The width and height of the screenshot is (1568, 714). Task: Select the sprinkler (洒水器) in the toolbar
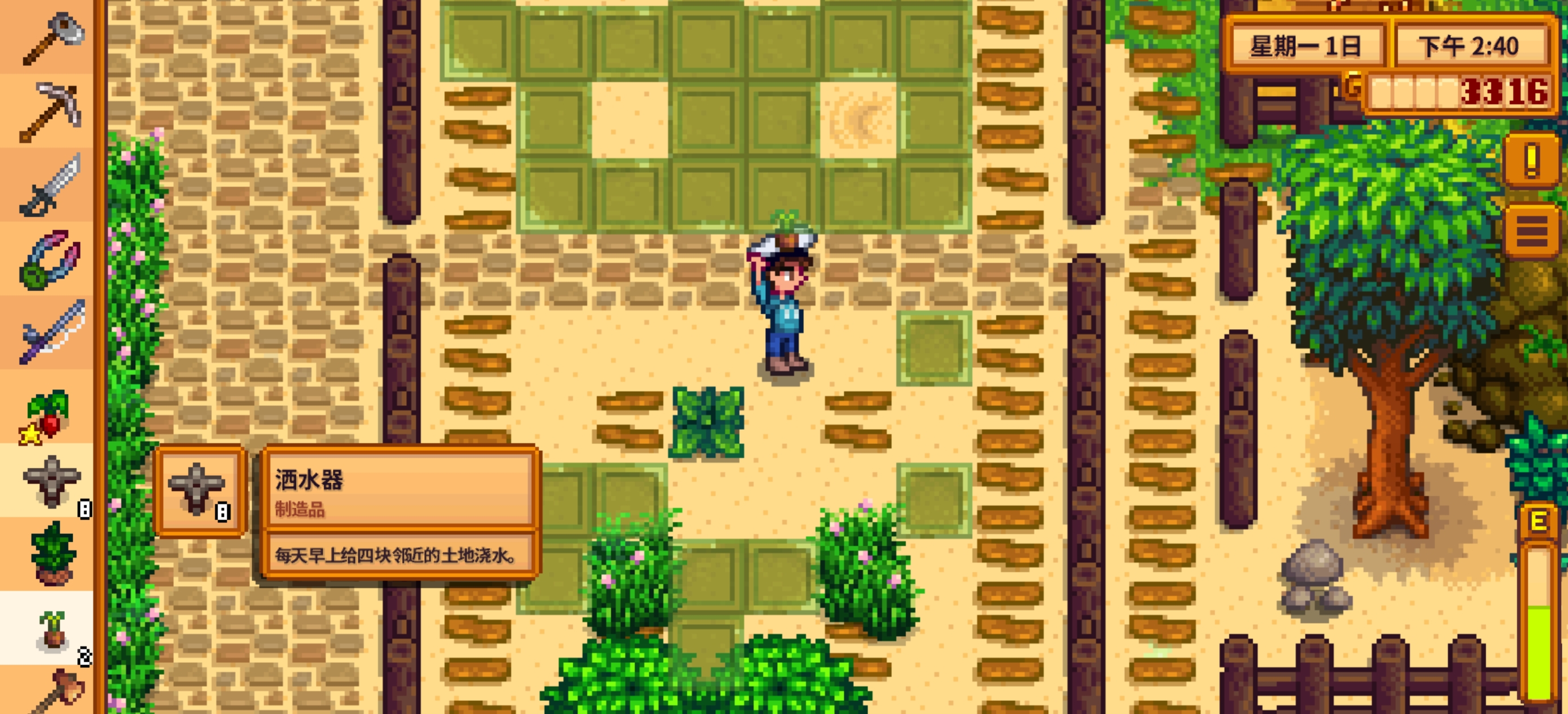51,483
